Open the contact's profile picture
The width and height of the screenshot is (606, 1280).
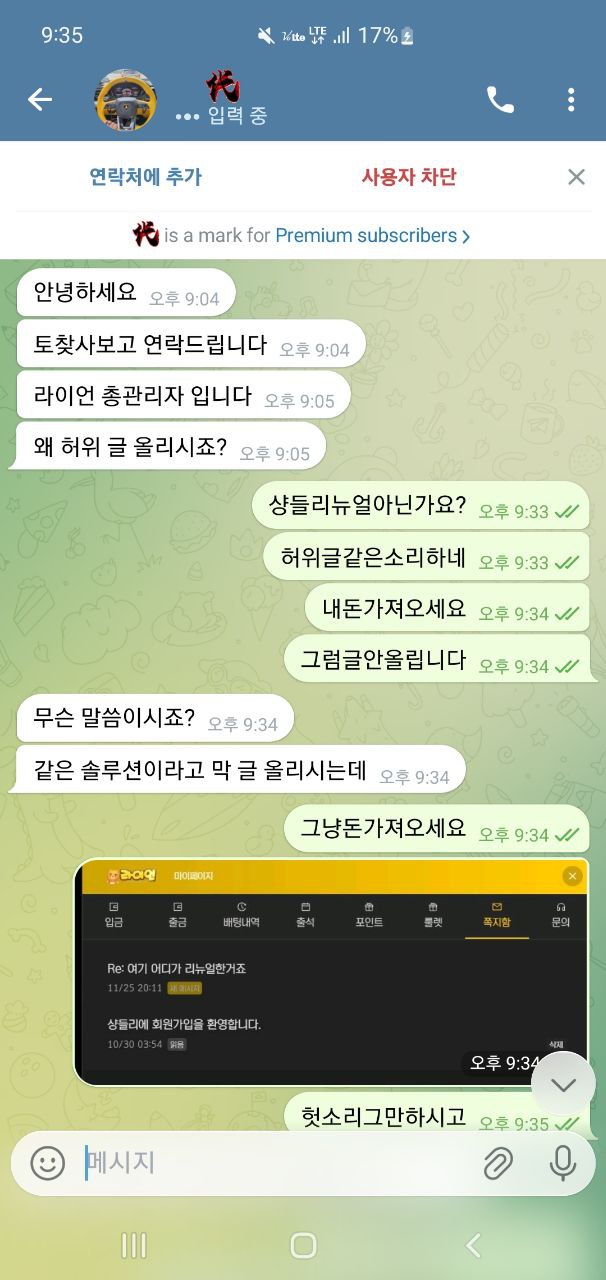[126, 99]
